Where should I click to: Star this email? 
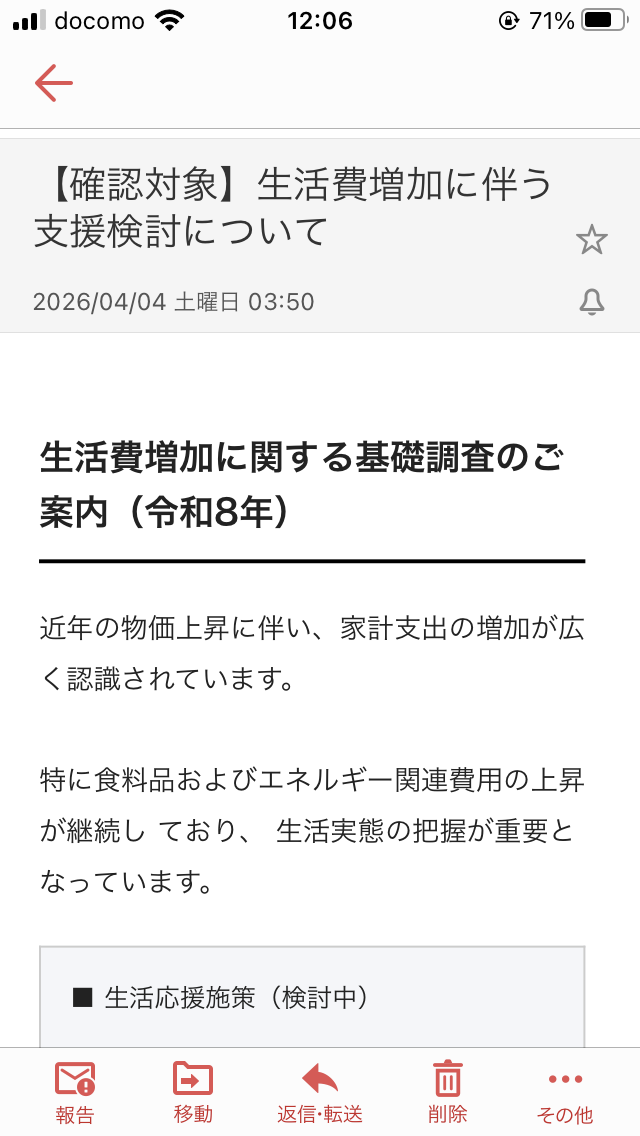tap(591, 240)
